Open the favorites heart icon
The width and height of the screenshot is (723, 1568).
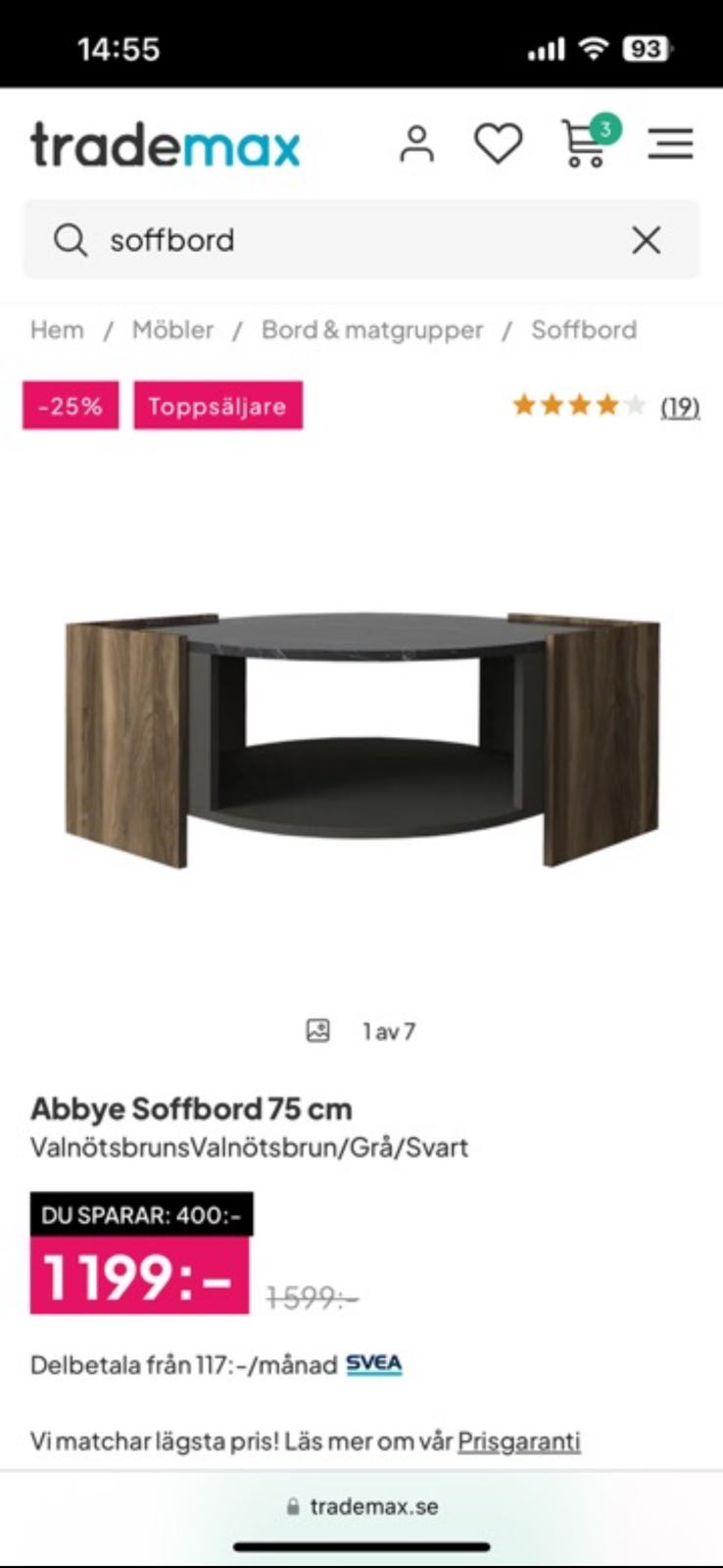click(499, 144)
